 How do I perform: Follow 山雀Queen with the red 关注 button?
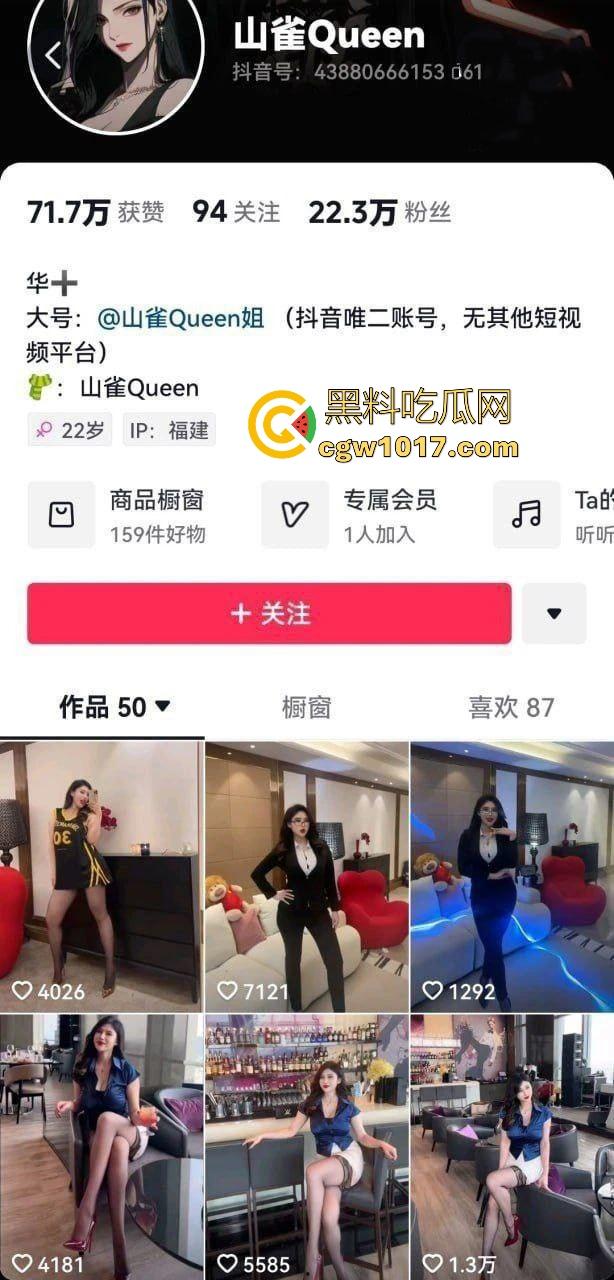tap(269, 613)
